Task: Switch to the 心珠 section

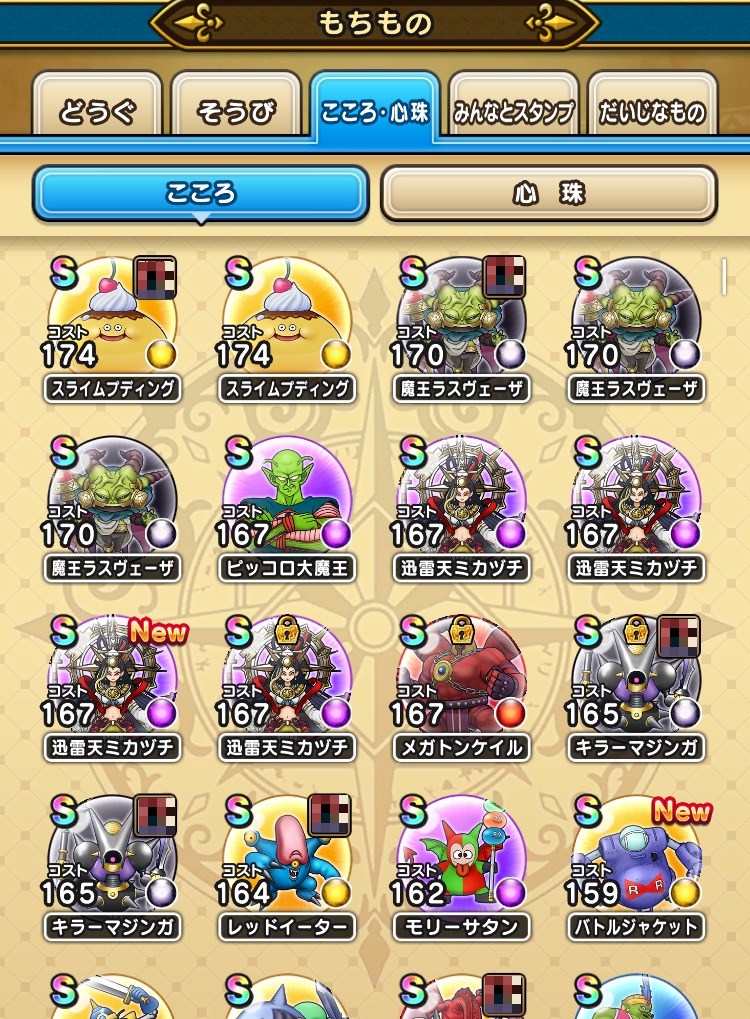Action: [x=548, y=193]
